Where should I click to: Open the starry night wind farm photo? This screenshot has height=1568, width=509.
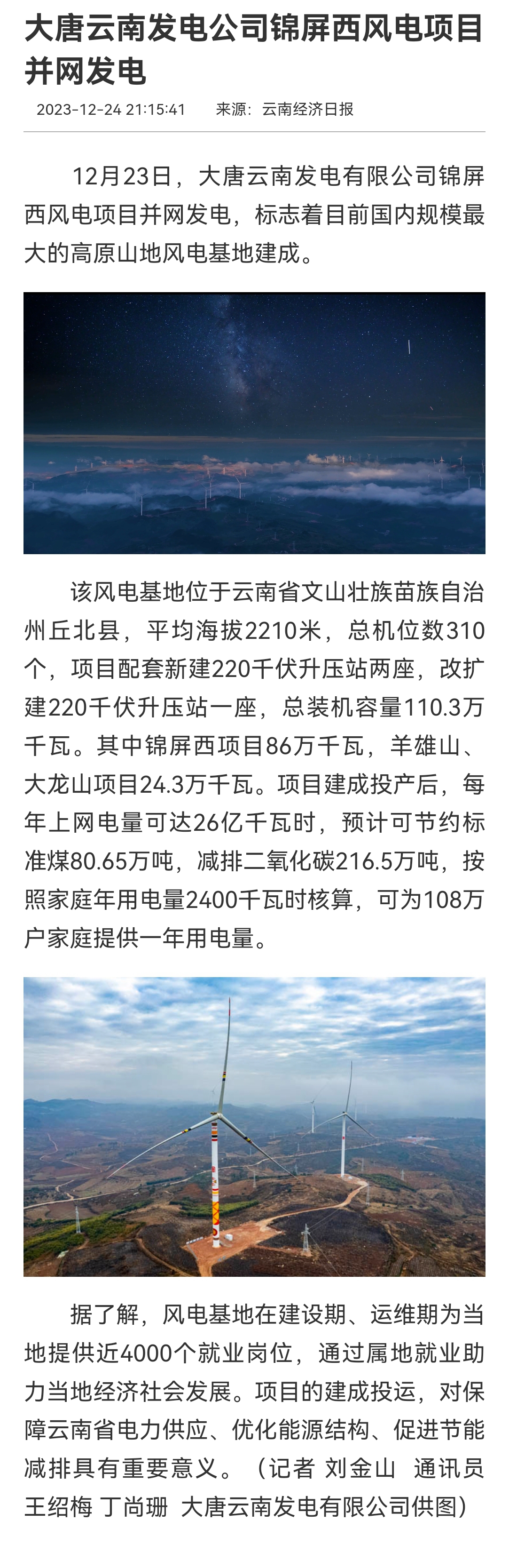click(254, 423)
